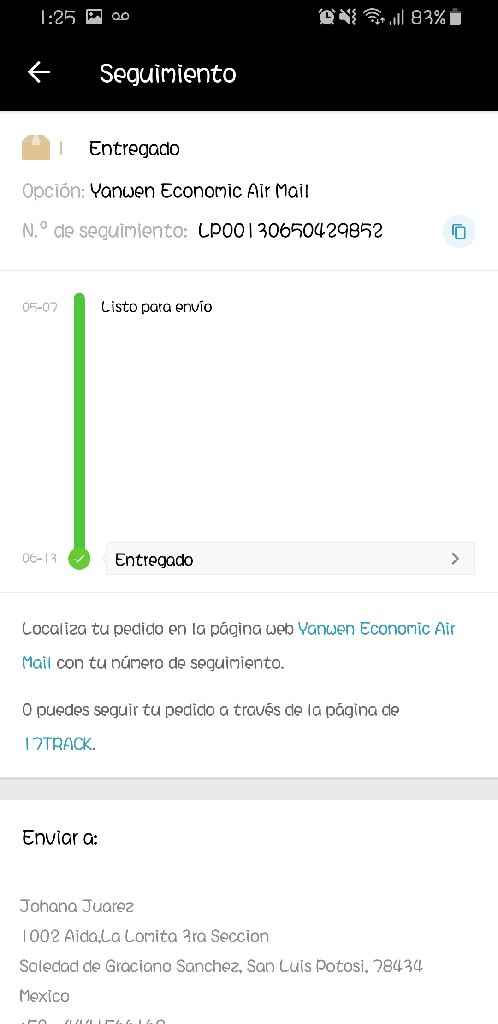Open the Entregado status details row
This screenshot has height=1024, width=498.
pos(290,559)
